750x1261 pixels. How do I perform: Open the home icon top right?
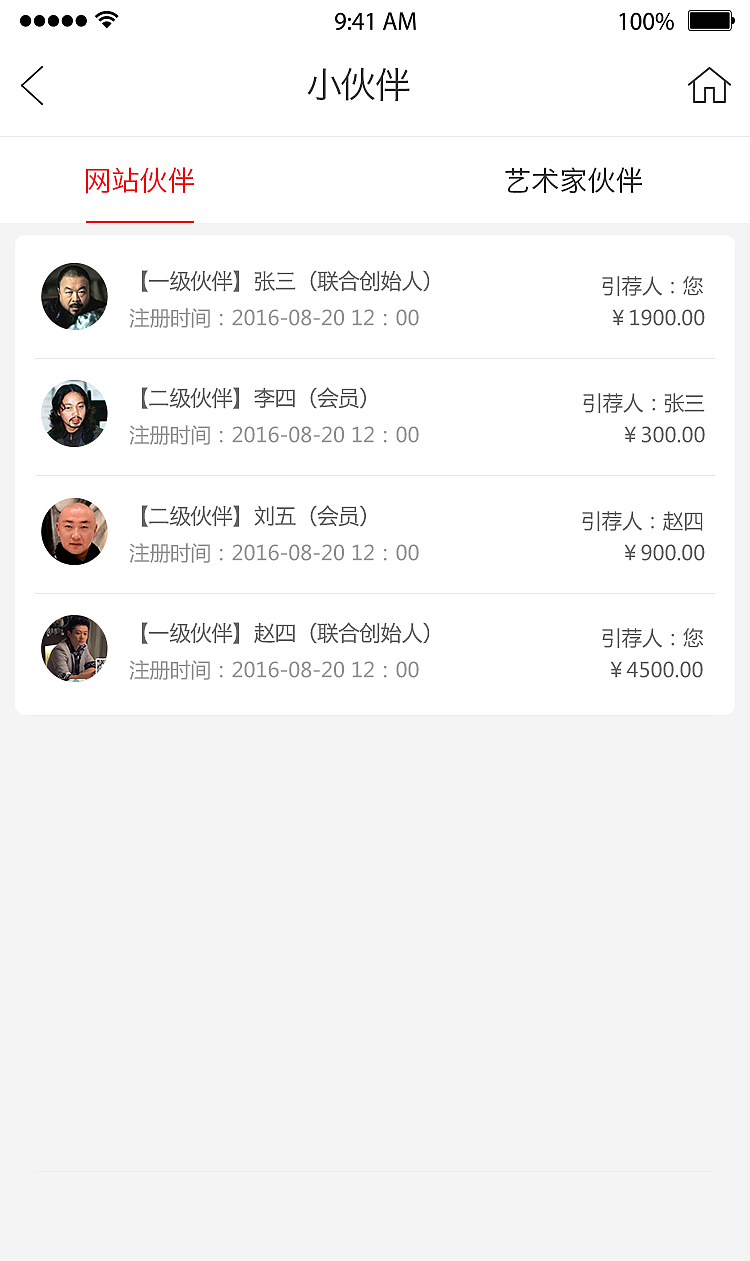coord(709,86)
